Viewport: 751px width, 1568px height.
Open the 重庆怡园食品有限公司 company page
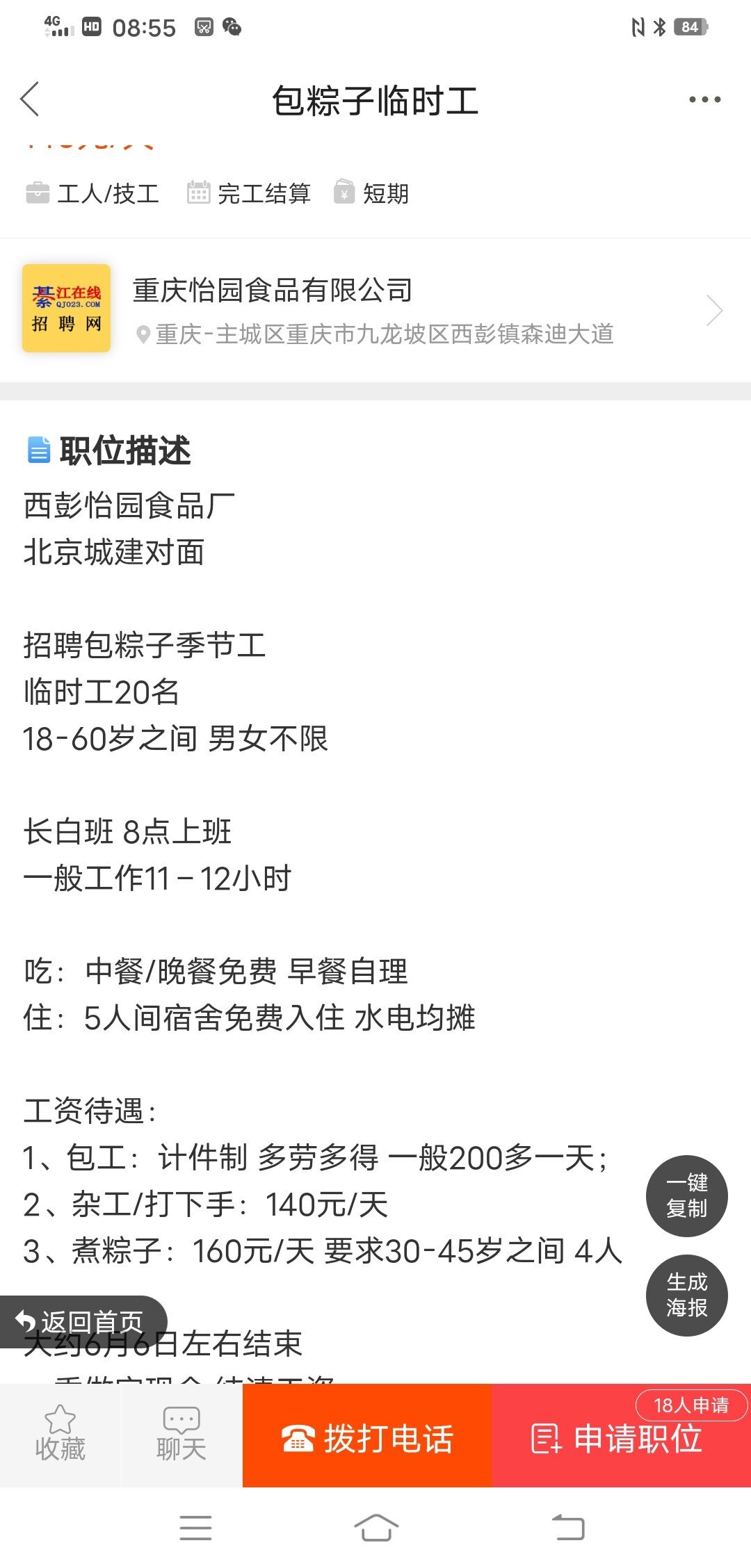pyautogui.click(x=375, y=310)
